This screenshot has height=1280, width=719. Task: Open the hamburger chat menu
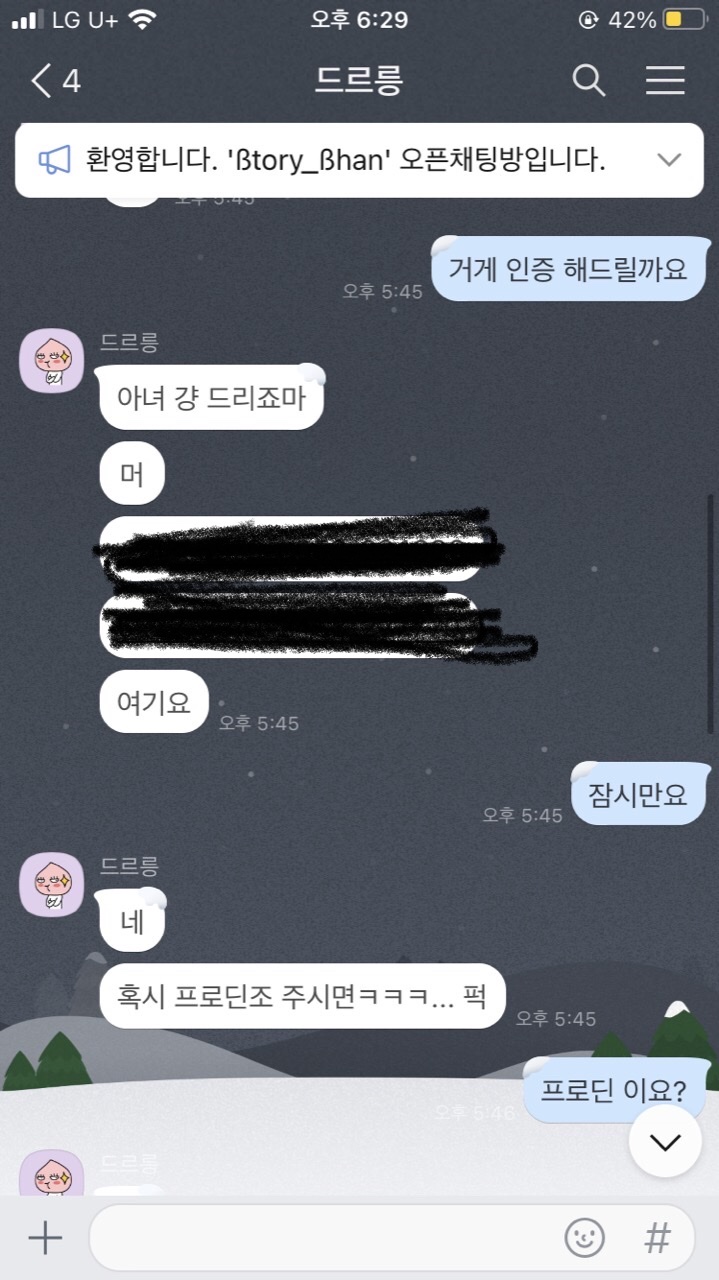(665, 81)
